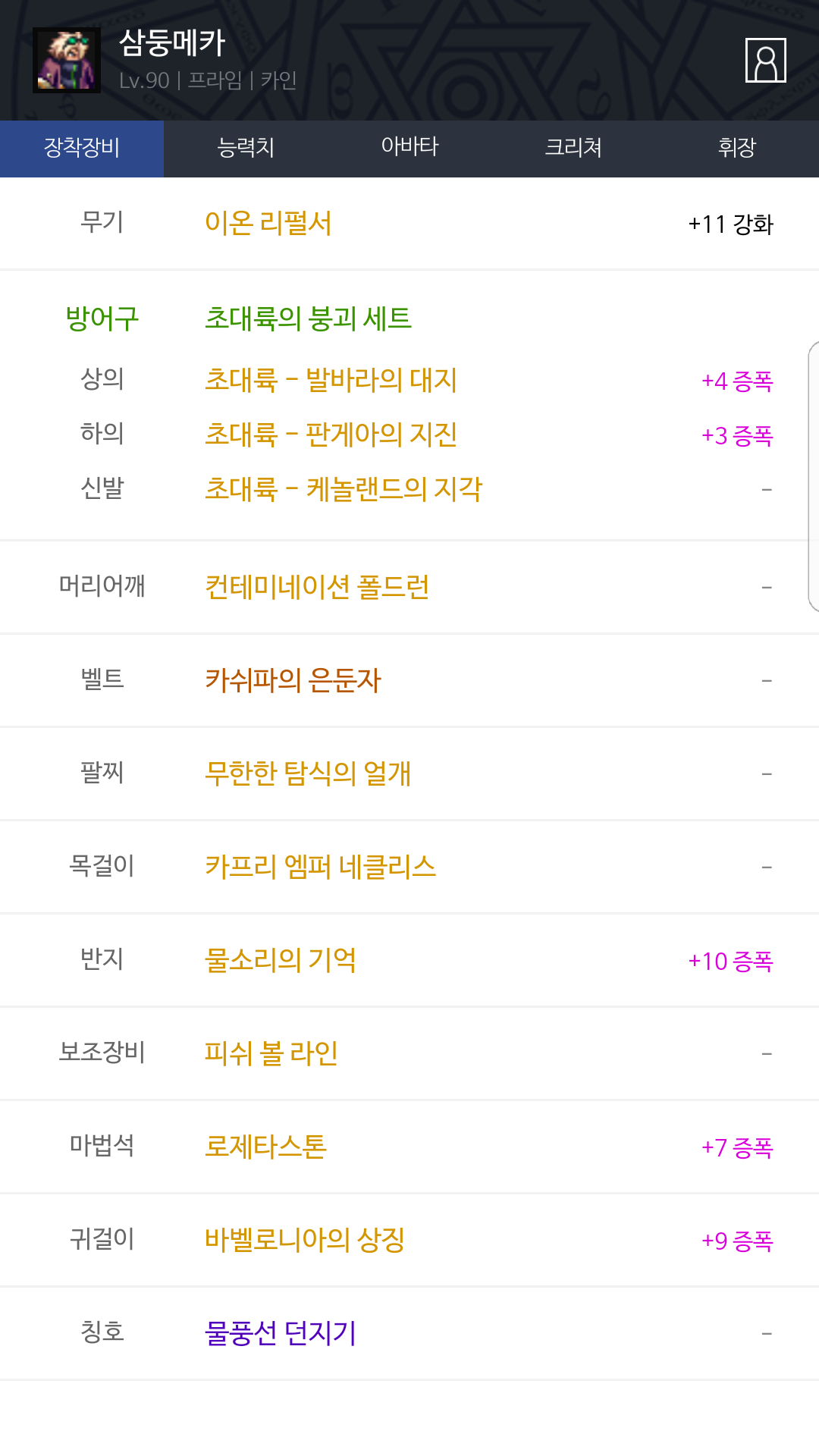View belt item 카쉬파의 은둔자
Image resolution: width=819 pixels, height=1456 pixels.
coord(293,680)
